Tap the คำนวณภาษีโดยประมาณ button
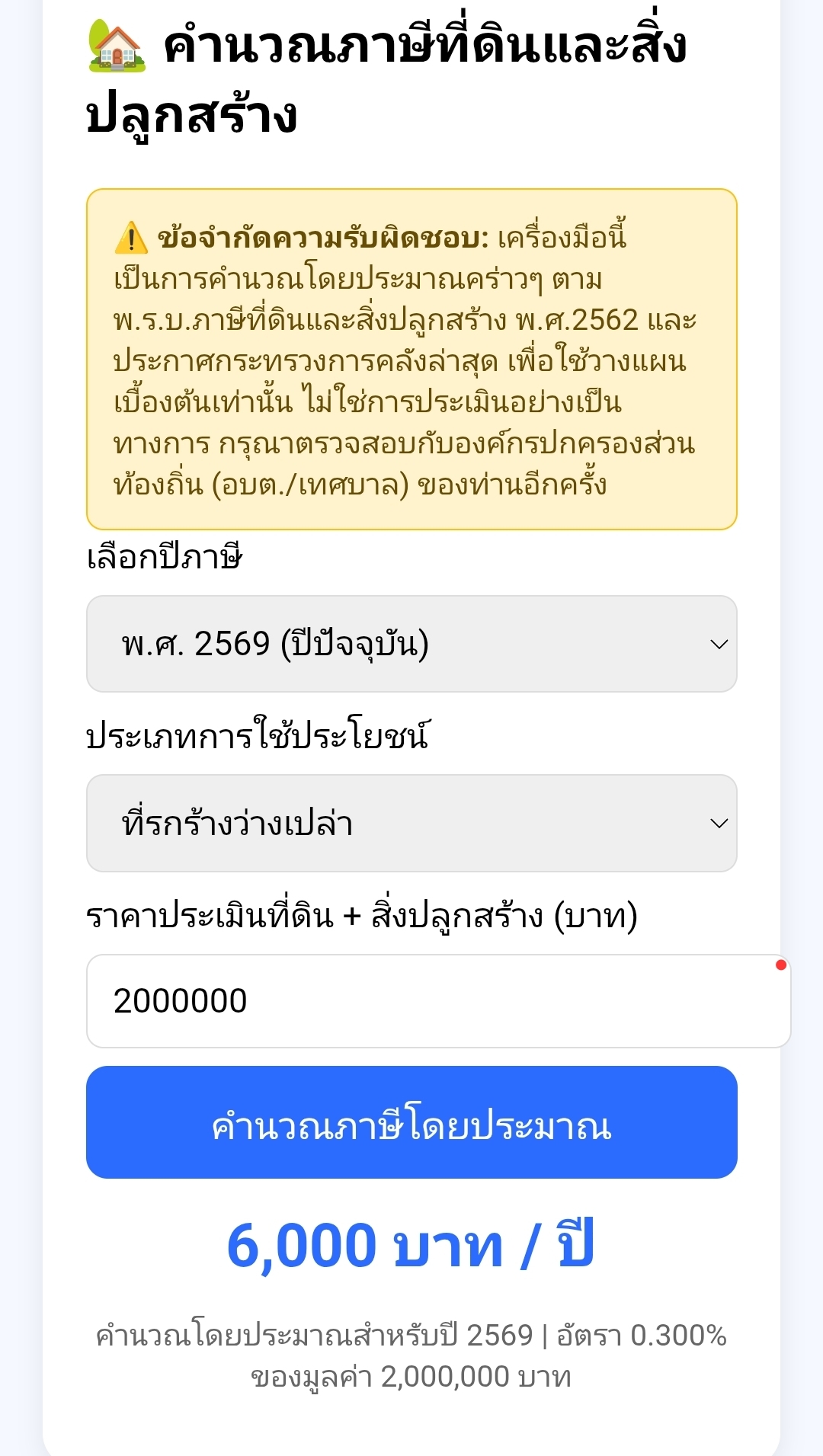 411,1122
